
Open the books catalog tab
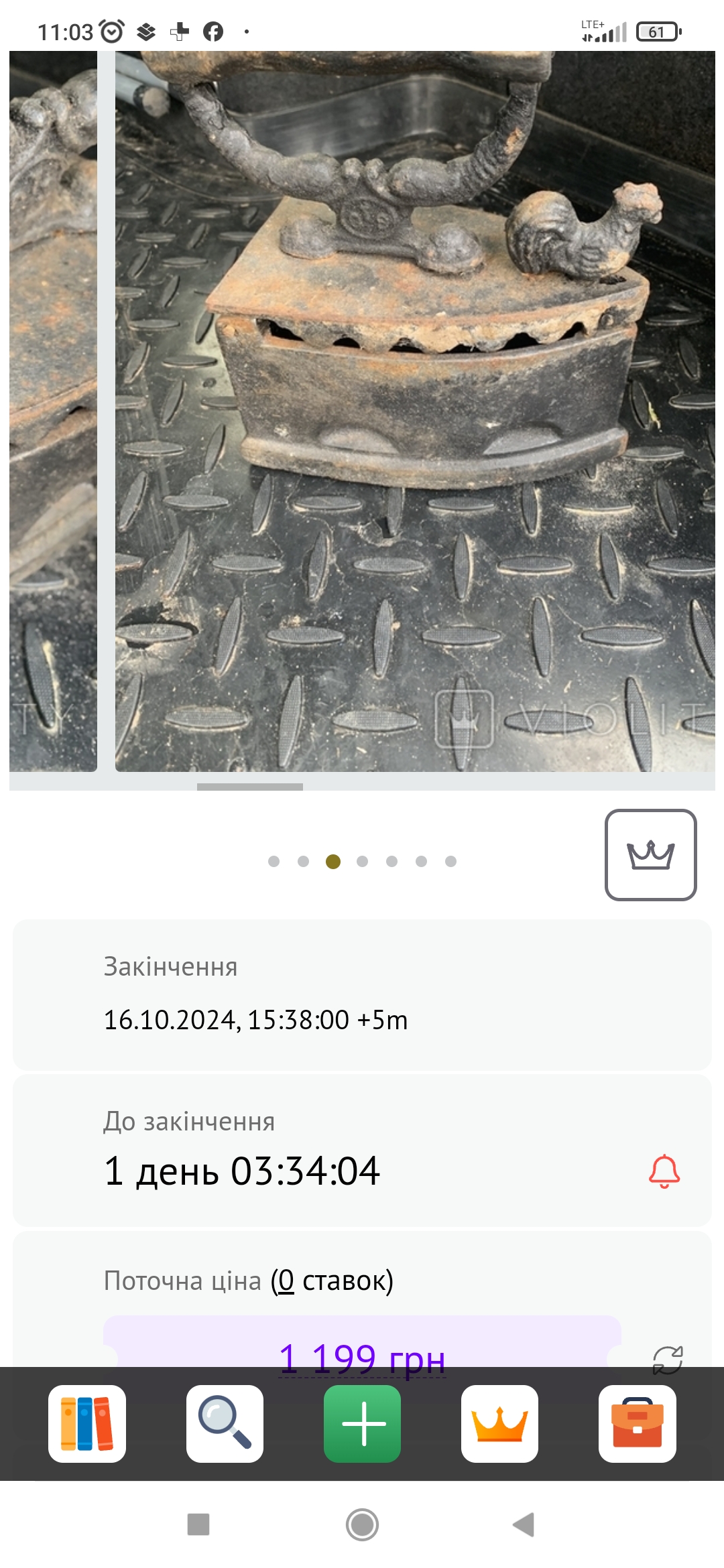point(87,1423)
